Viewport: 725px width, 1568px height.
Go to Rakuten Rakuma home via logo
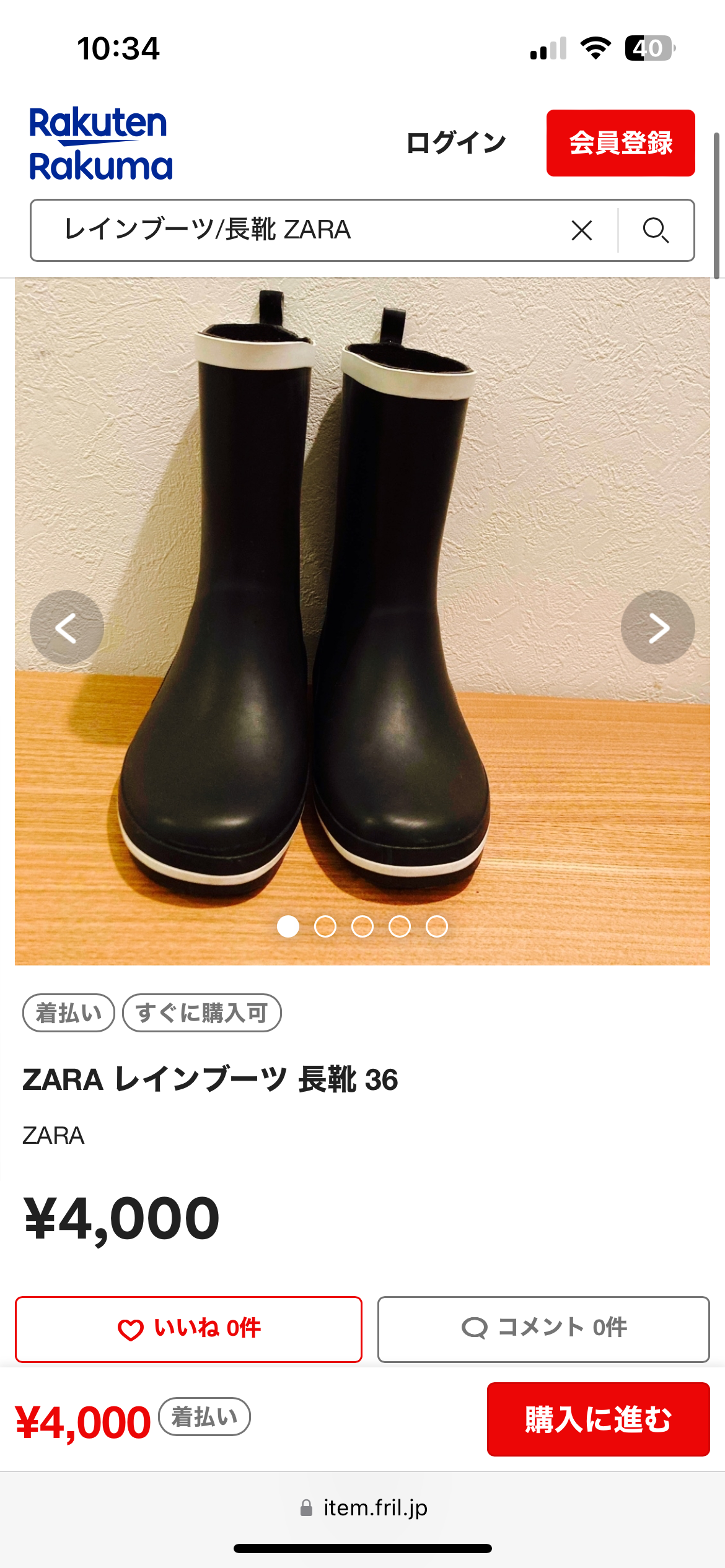click(x=100, y=144)
